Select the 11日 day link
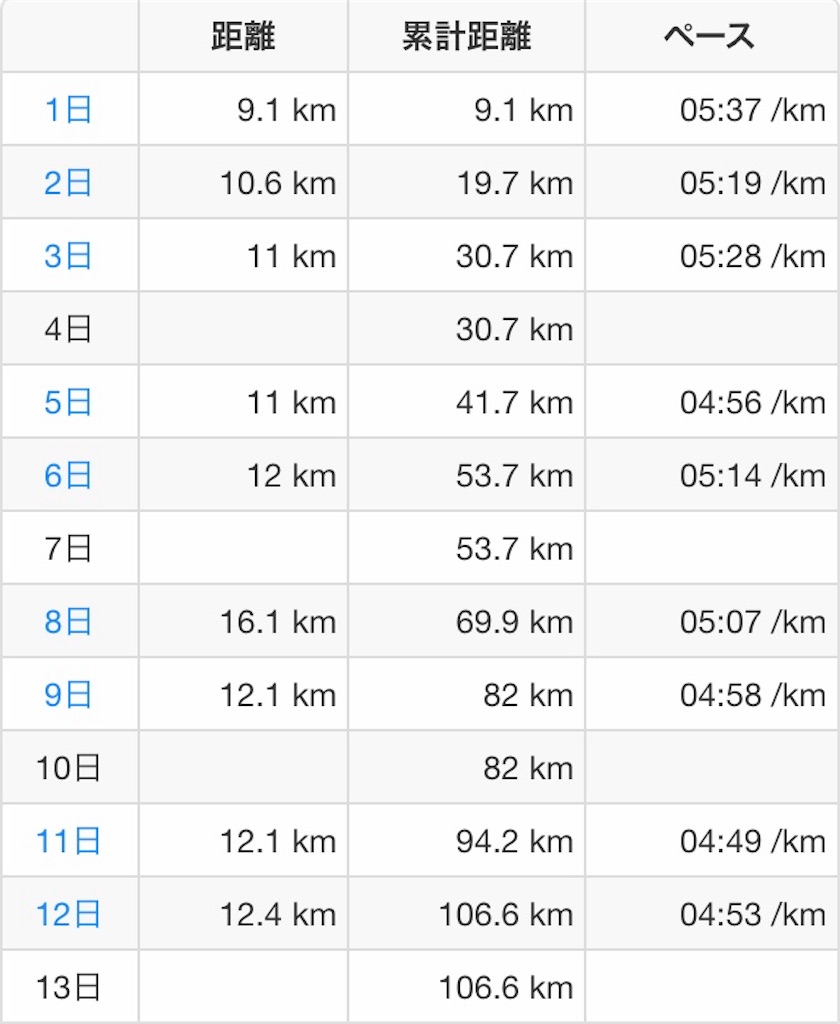This screenshot has height=1024, width=840. coord(68,841)
